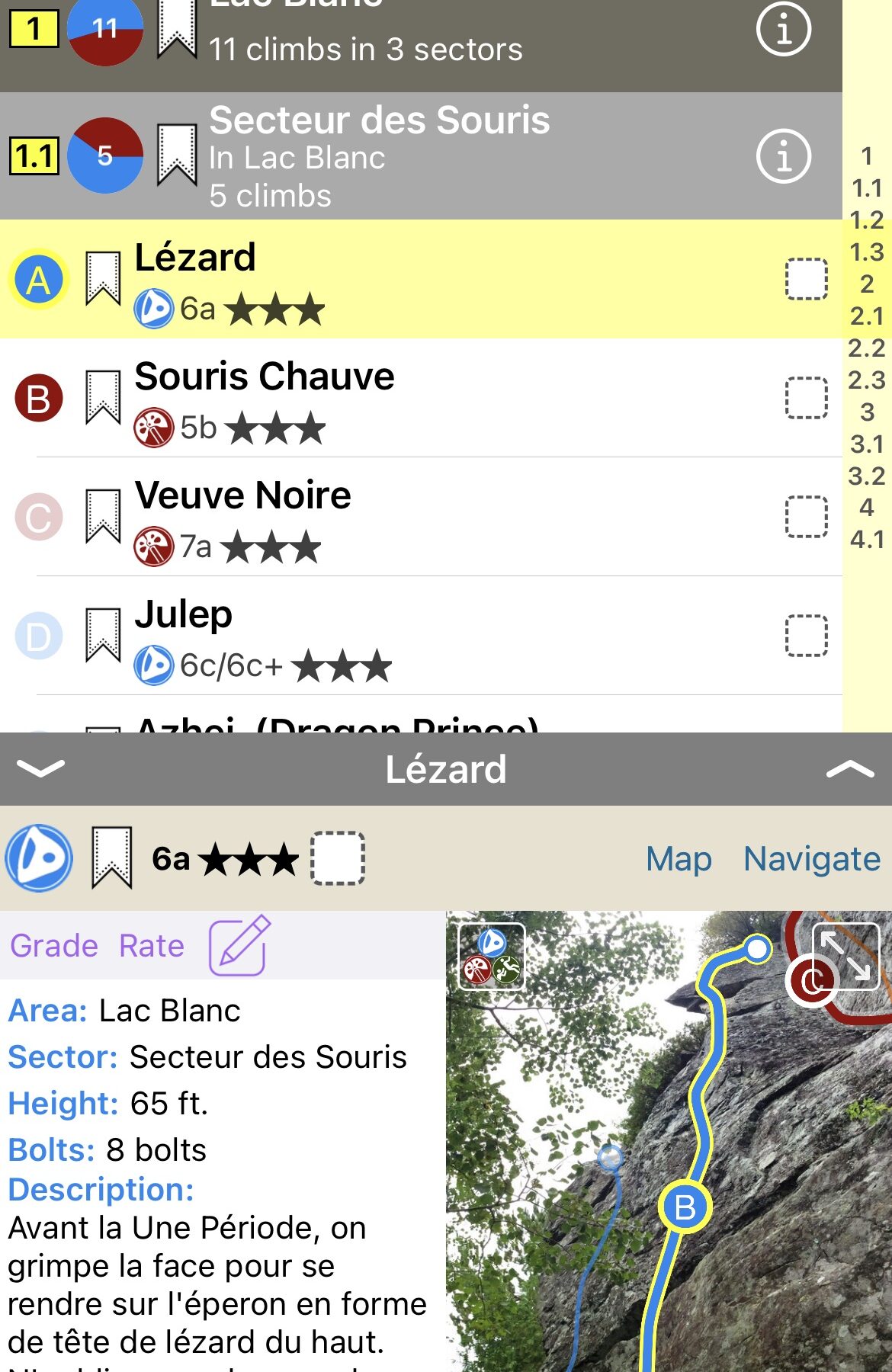The height and width of the screenshot is (1372, 892).
Task: Bookmark the Julep climb
Action: 103,634
